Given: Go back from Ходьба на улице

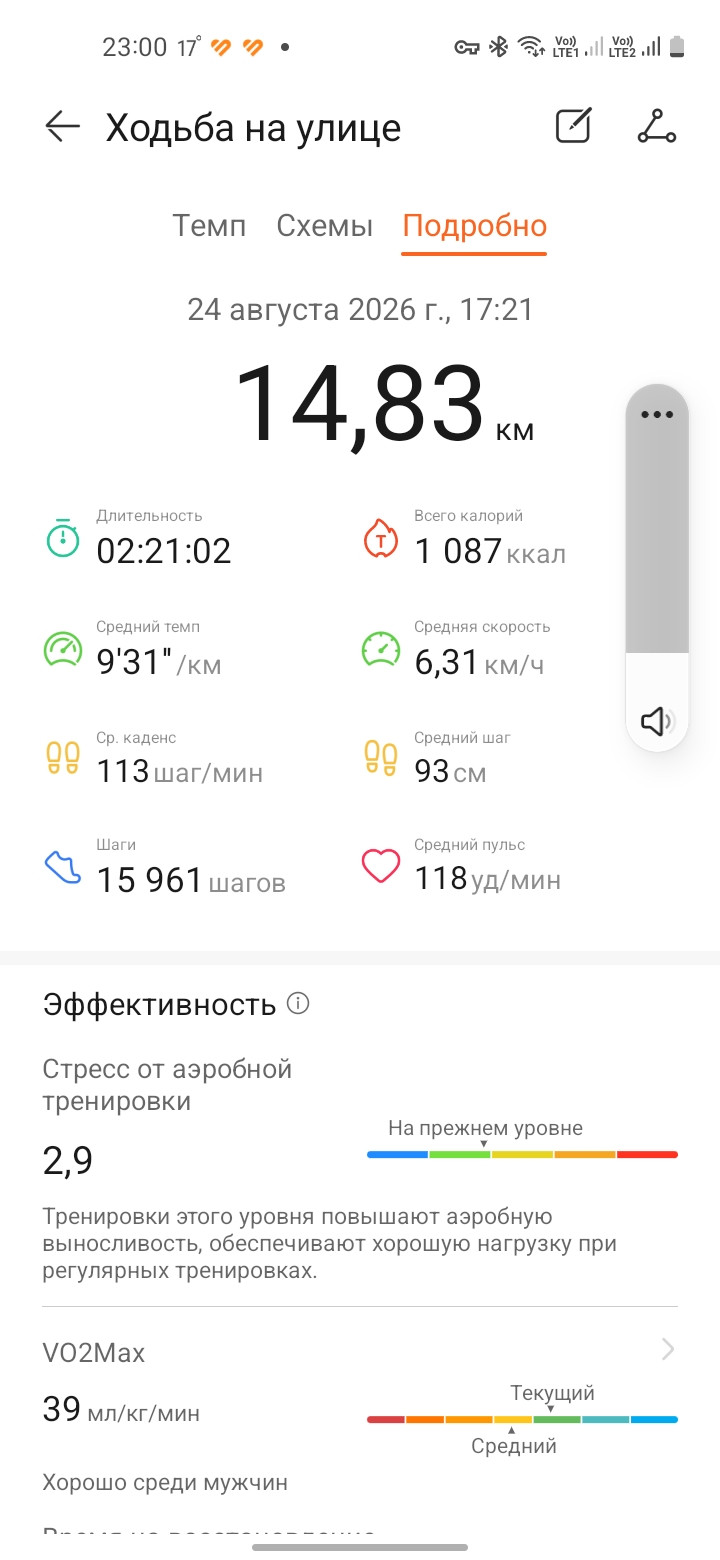Looking at the screenshot, I should tap(62, 127).
